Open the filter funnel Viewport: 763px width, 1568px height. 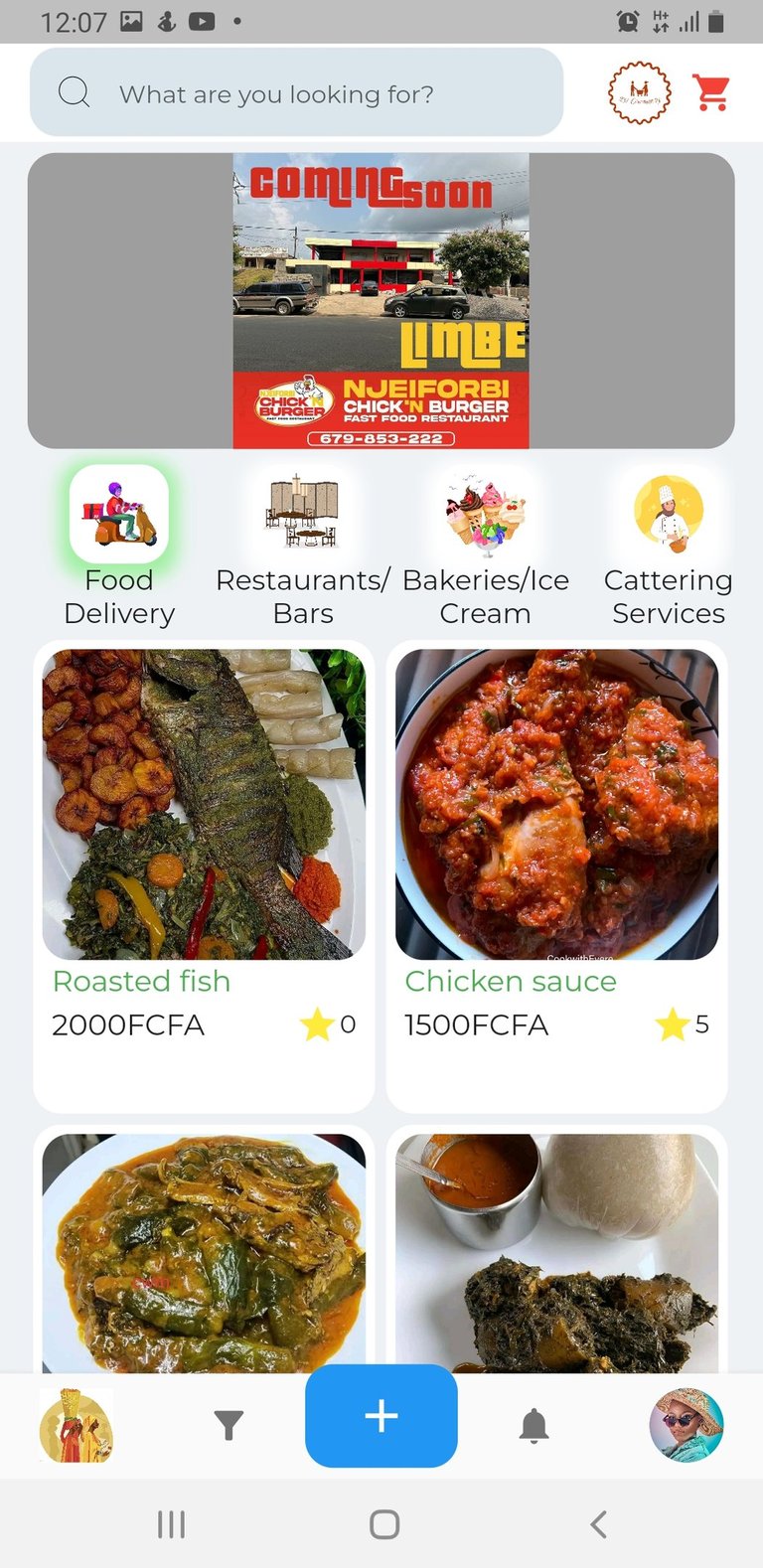[x=229, y=1426]
